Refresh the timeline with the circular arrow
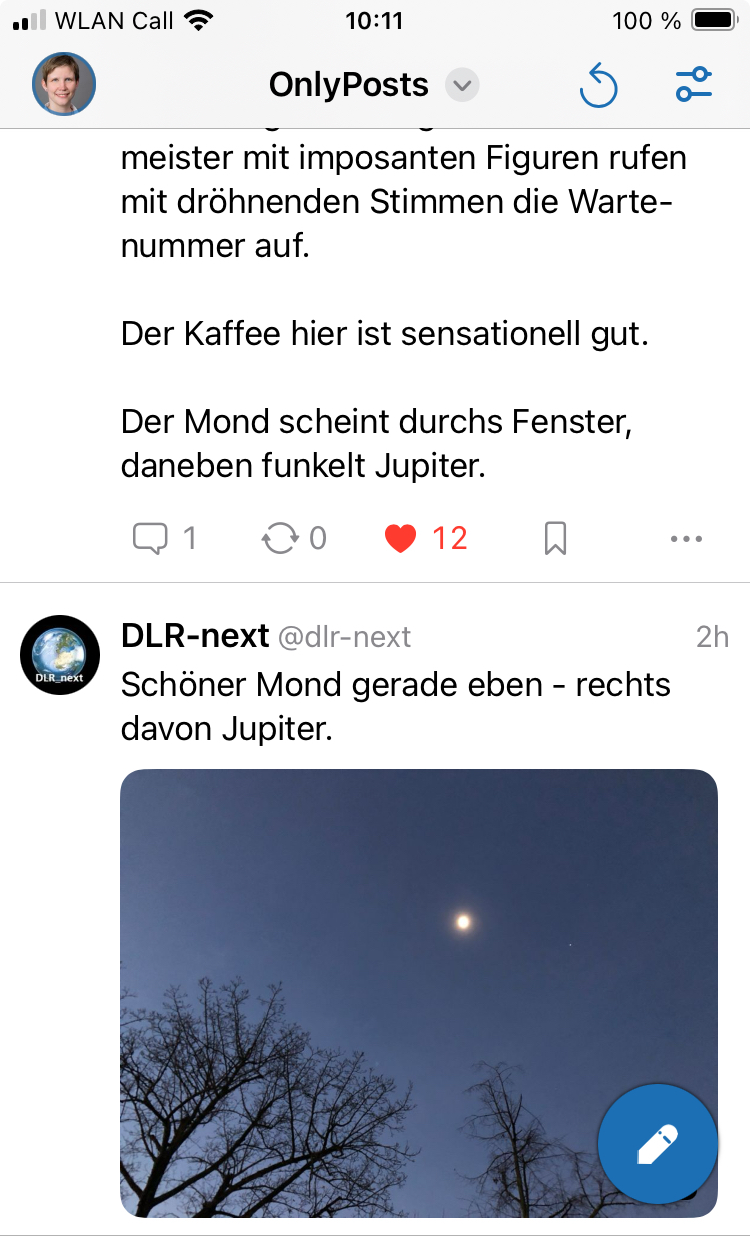Screen dimensions: 750x1236 [599, 86]
